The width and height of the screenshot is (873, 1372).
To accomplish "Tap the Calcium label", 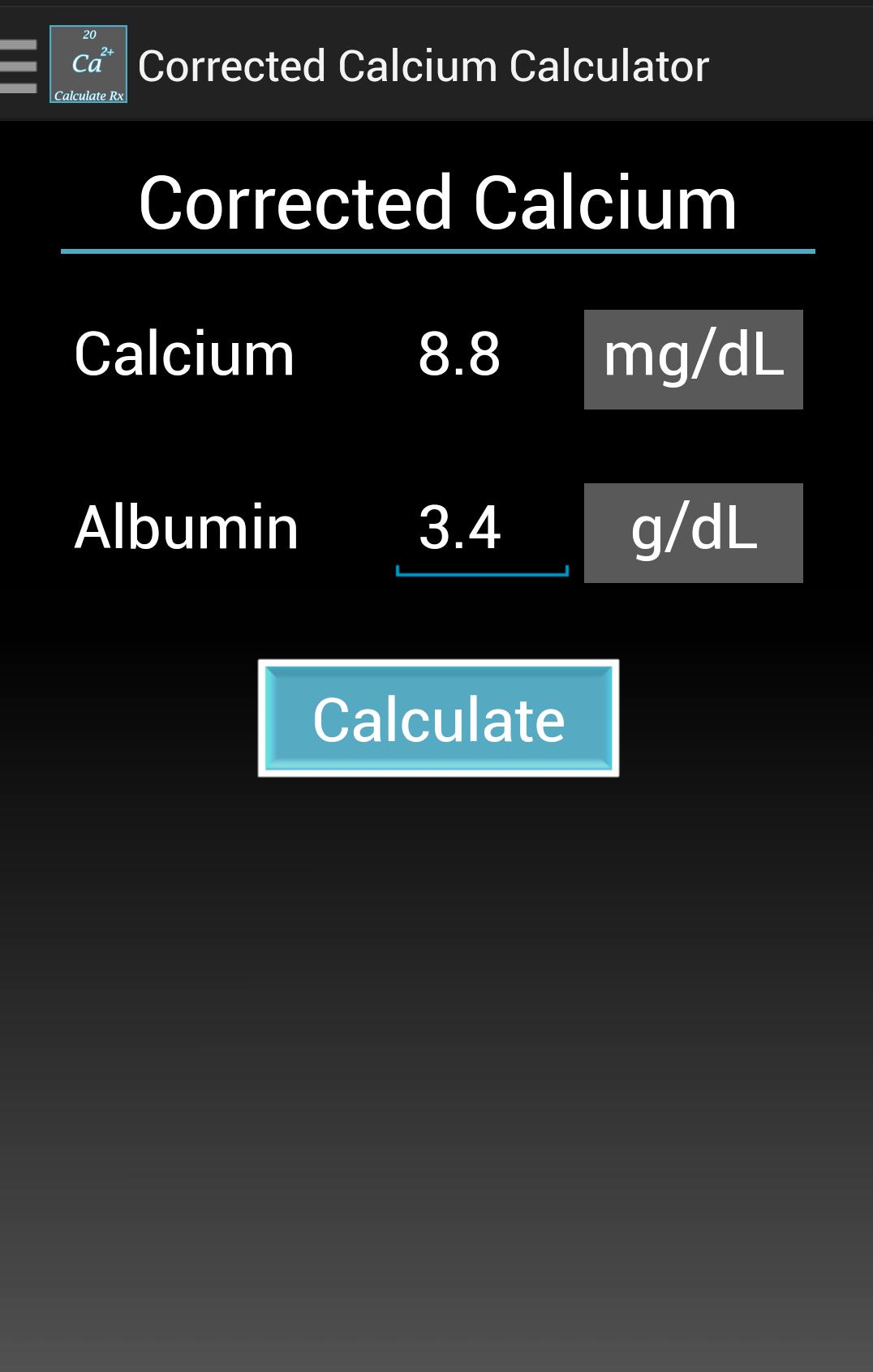I will pyautogui.click(x=183, y=354).
